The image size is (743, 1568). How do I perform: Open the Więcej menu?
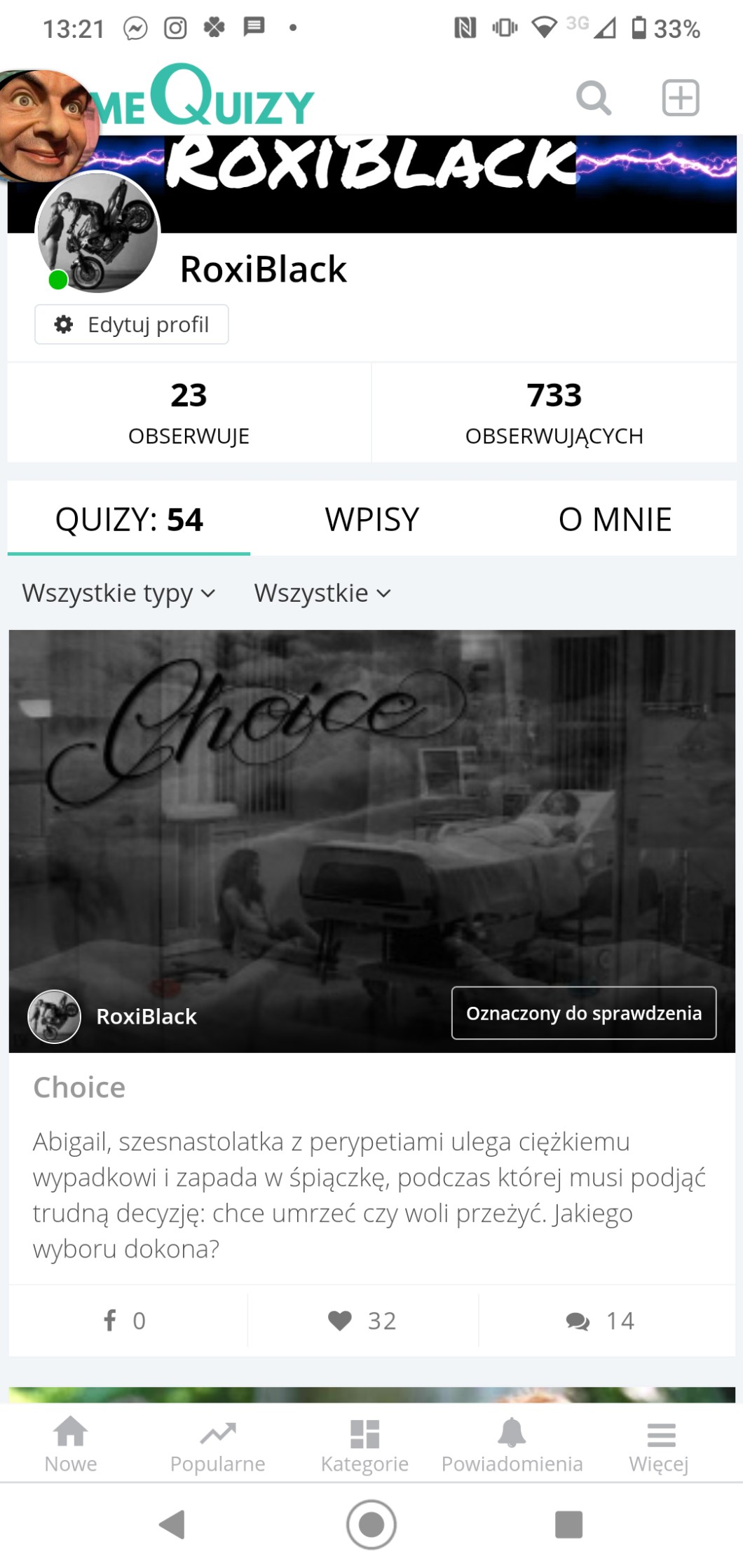point(659,1445)
